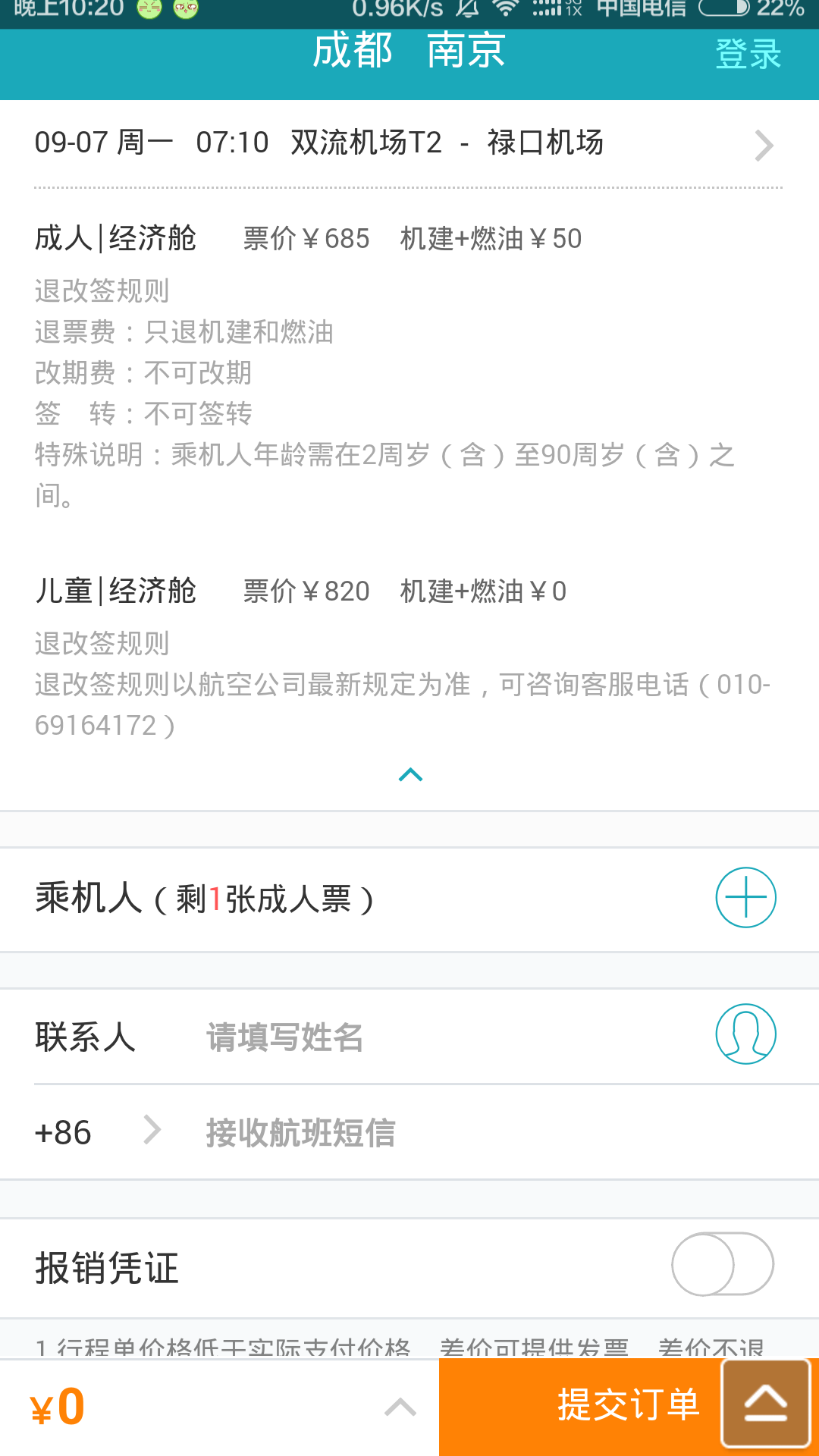Screen dimensions: 819x1456
Task: Toggle the 报销凭证 switch
Action: click(722, 1264)
